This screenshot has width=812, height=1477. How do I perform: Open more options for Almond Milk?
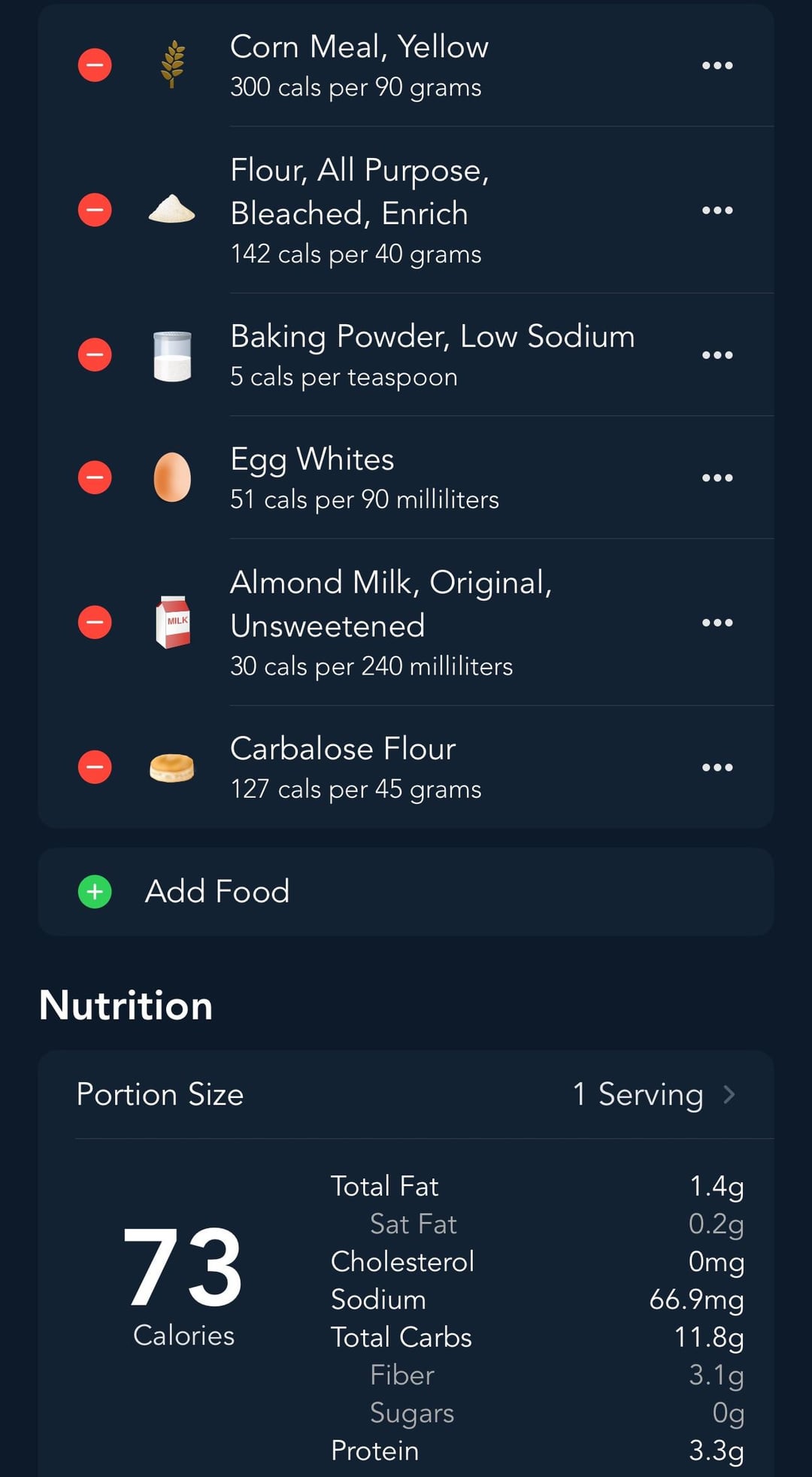pos(717,623)
